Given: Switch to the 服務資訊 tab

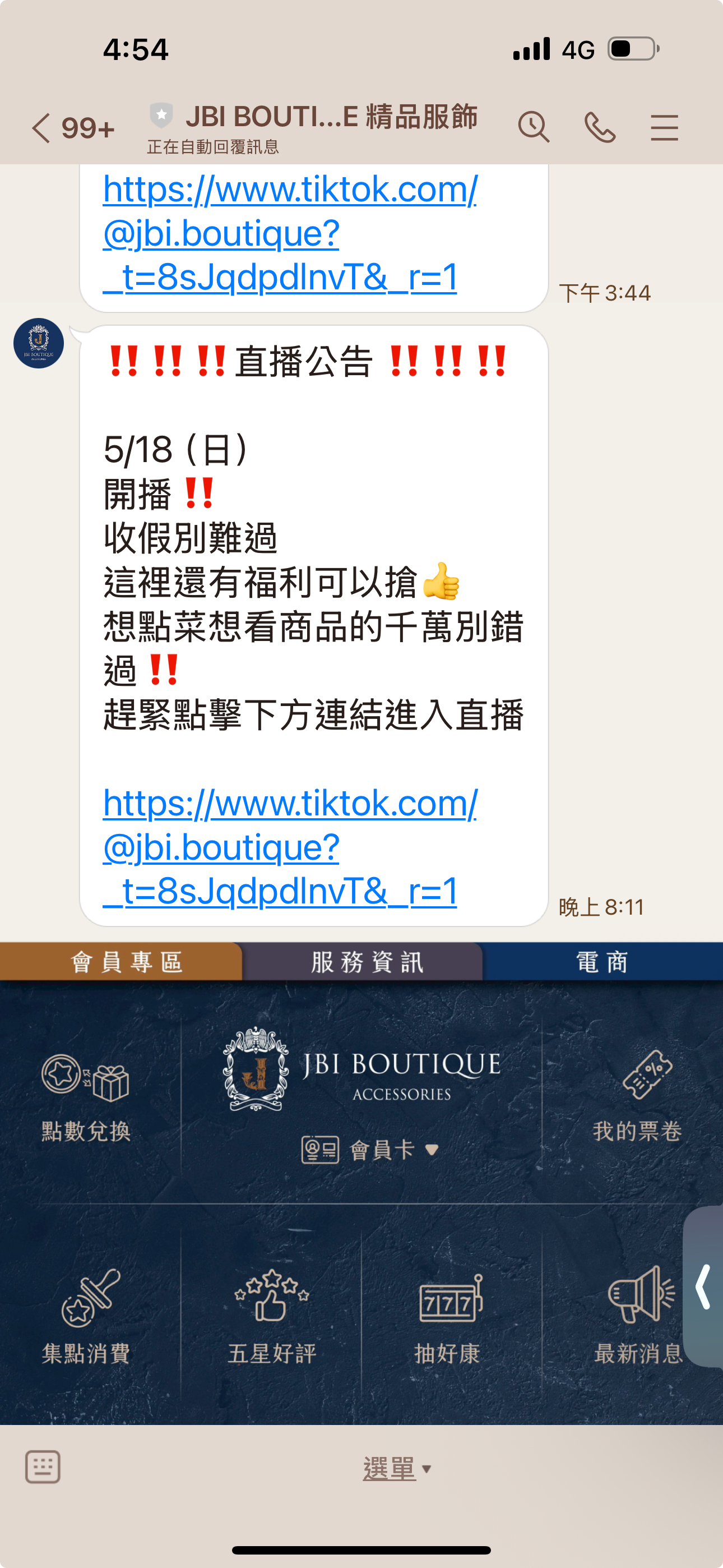Looking at the screenshot, I should [363, 962].
